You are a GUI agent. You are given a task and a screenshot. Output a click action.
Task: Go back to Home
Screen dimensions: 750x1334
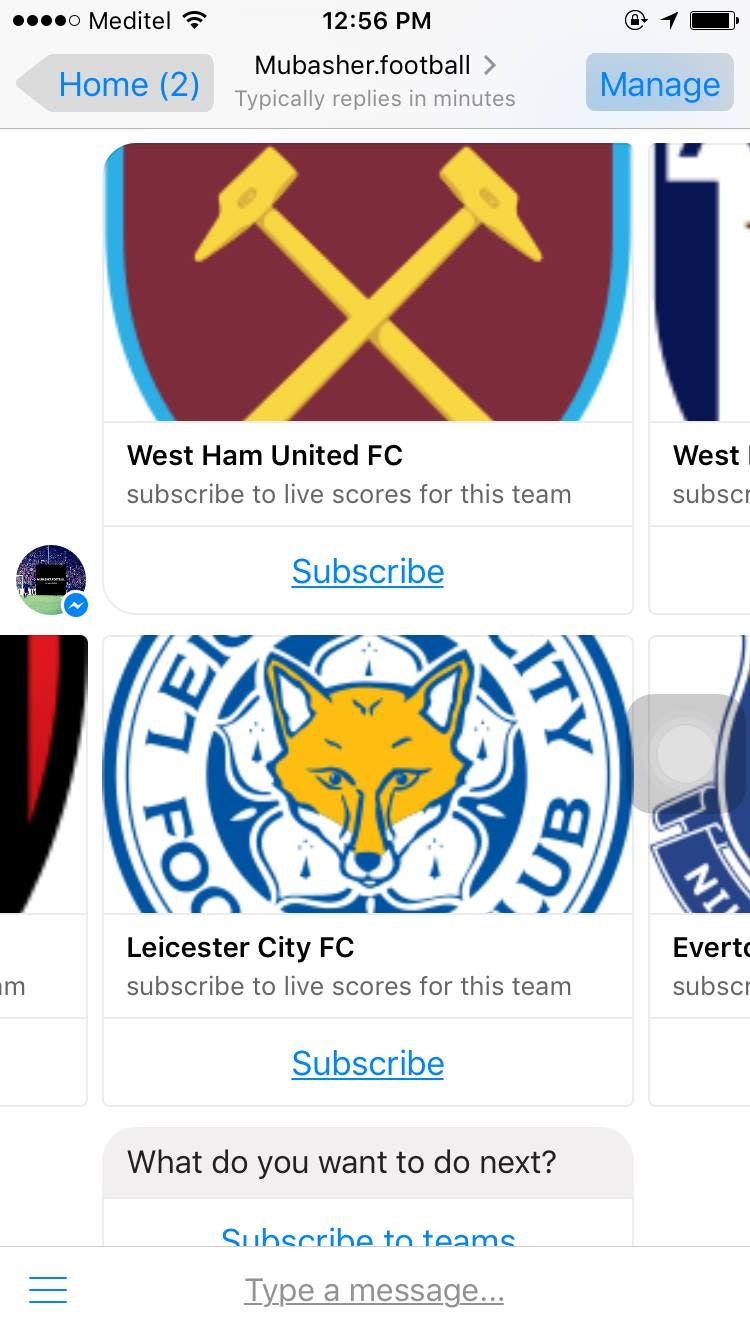[x=115, y=84]
